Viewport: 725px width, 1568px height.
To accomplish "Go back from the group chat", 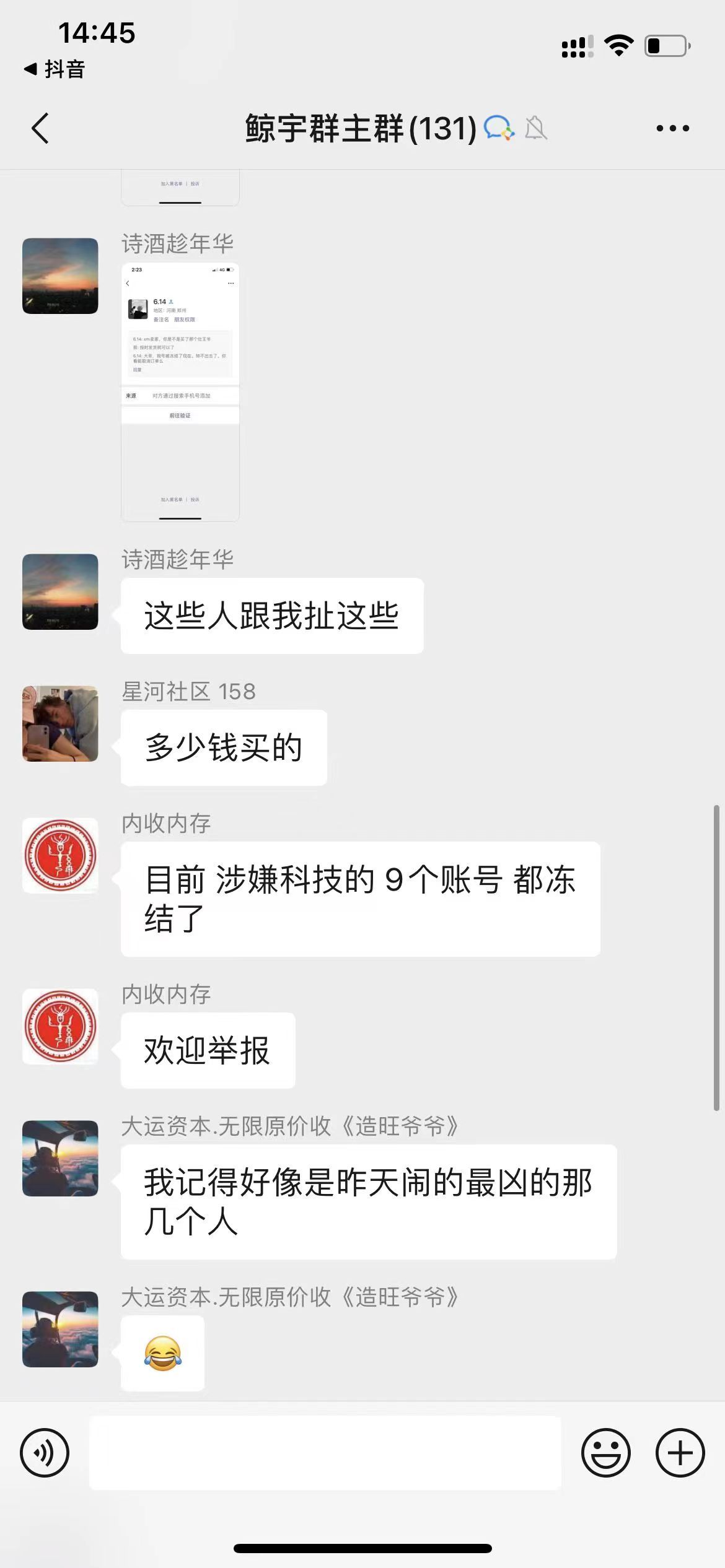I will [40, 129].
